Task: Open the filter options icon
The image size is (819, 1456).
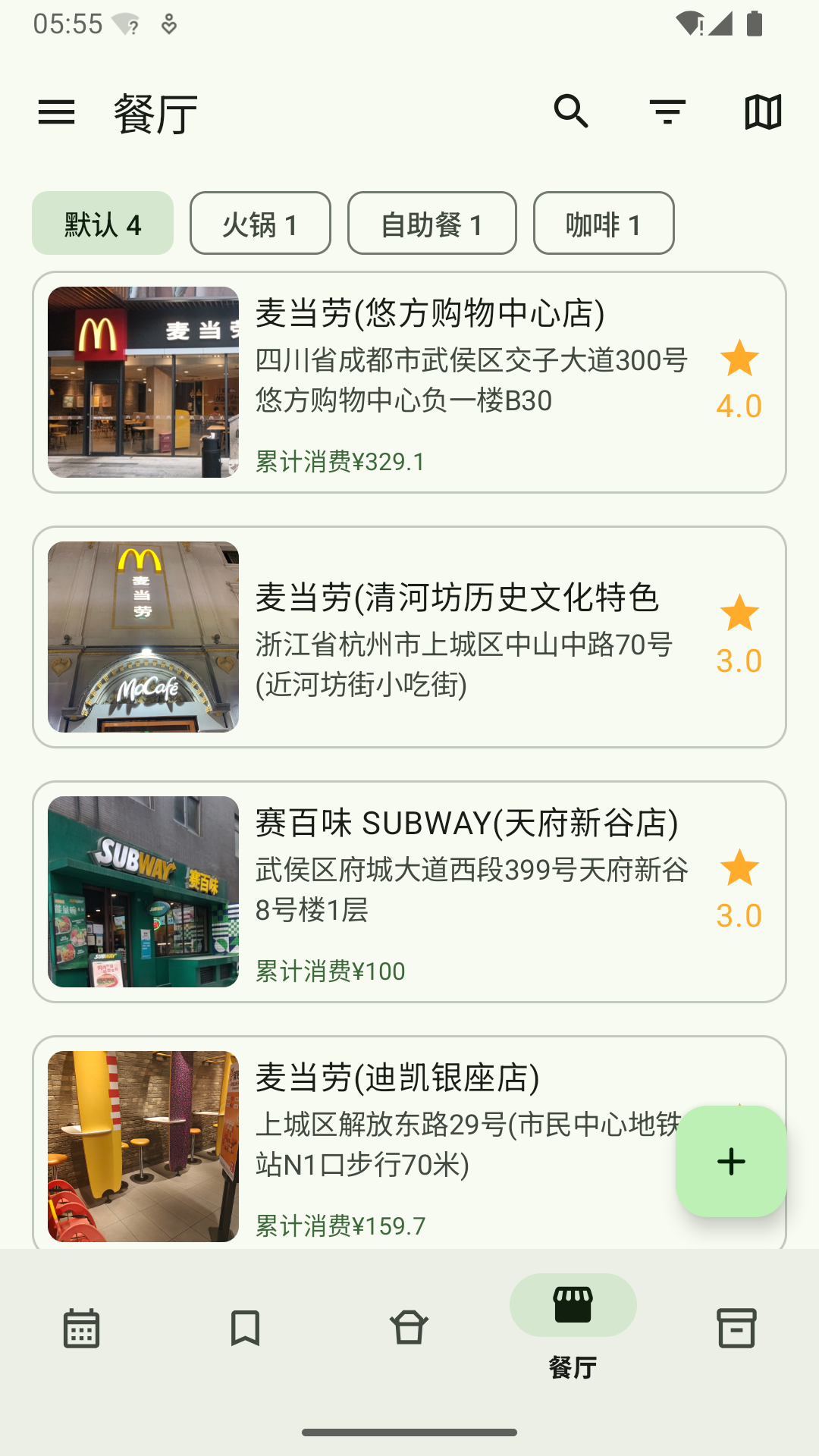Action: tap(668, 111)
